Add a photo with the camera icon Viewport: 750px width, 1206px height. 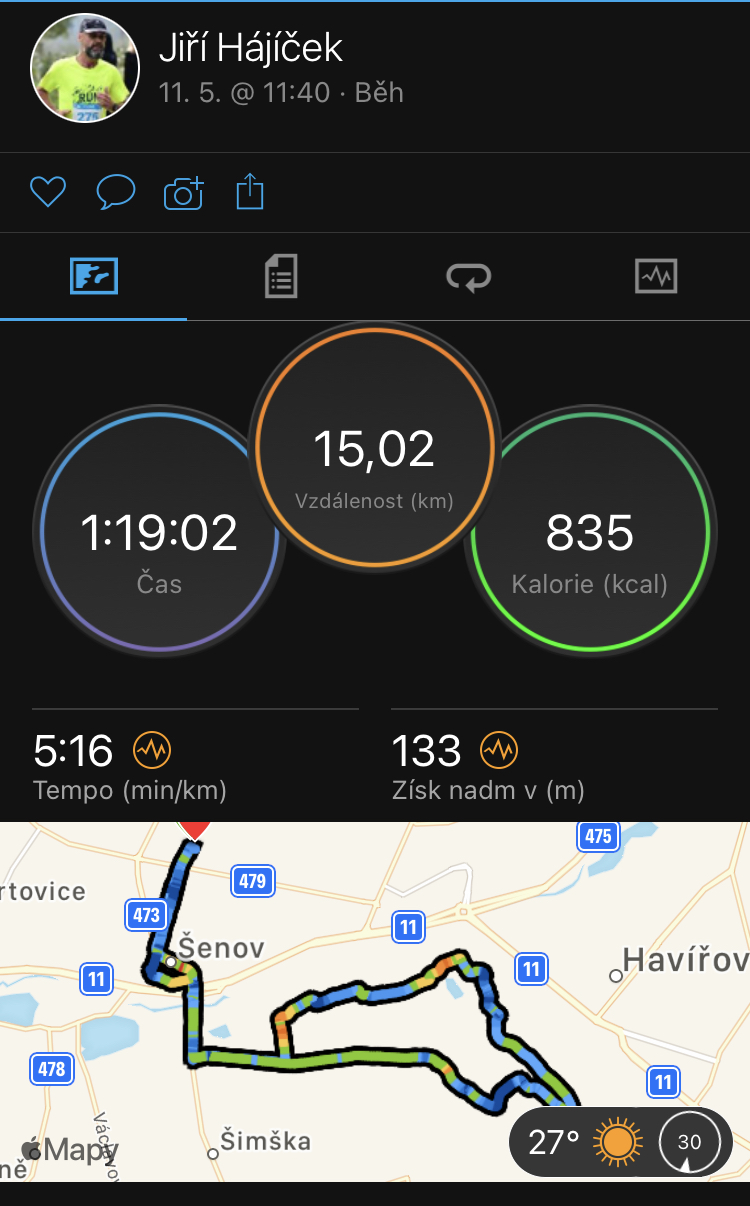click(x=184, y=191)
